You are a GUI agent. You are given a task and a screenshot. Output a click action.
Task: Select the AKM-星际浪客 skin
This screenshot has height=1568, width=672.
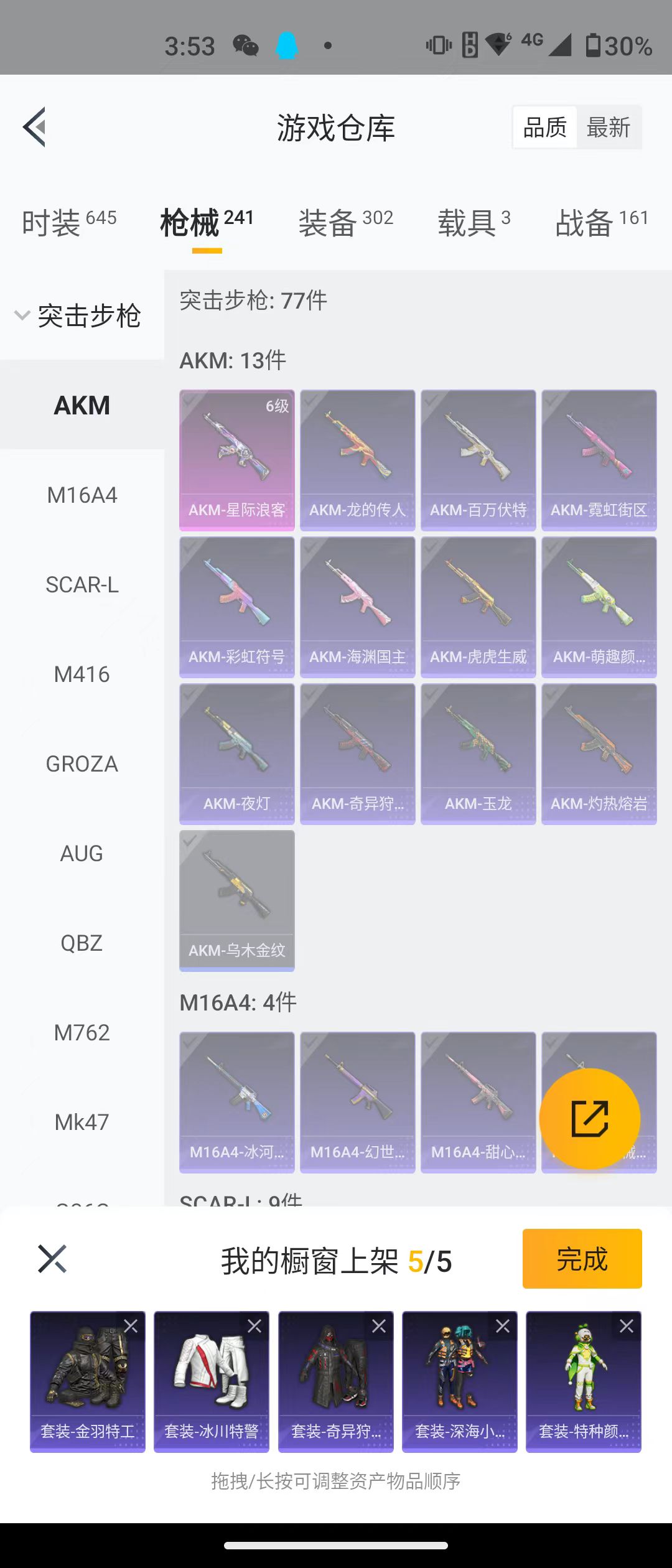237,460
